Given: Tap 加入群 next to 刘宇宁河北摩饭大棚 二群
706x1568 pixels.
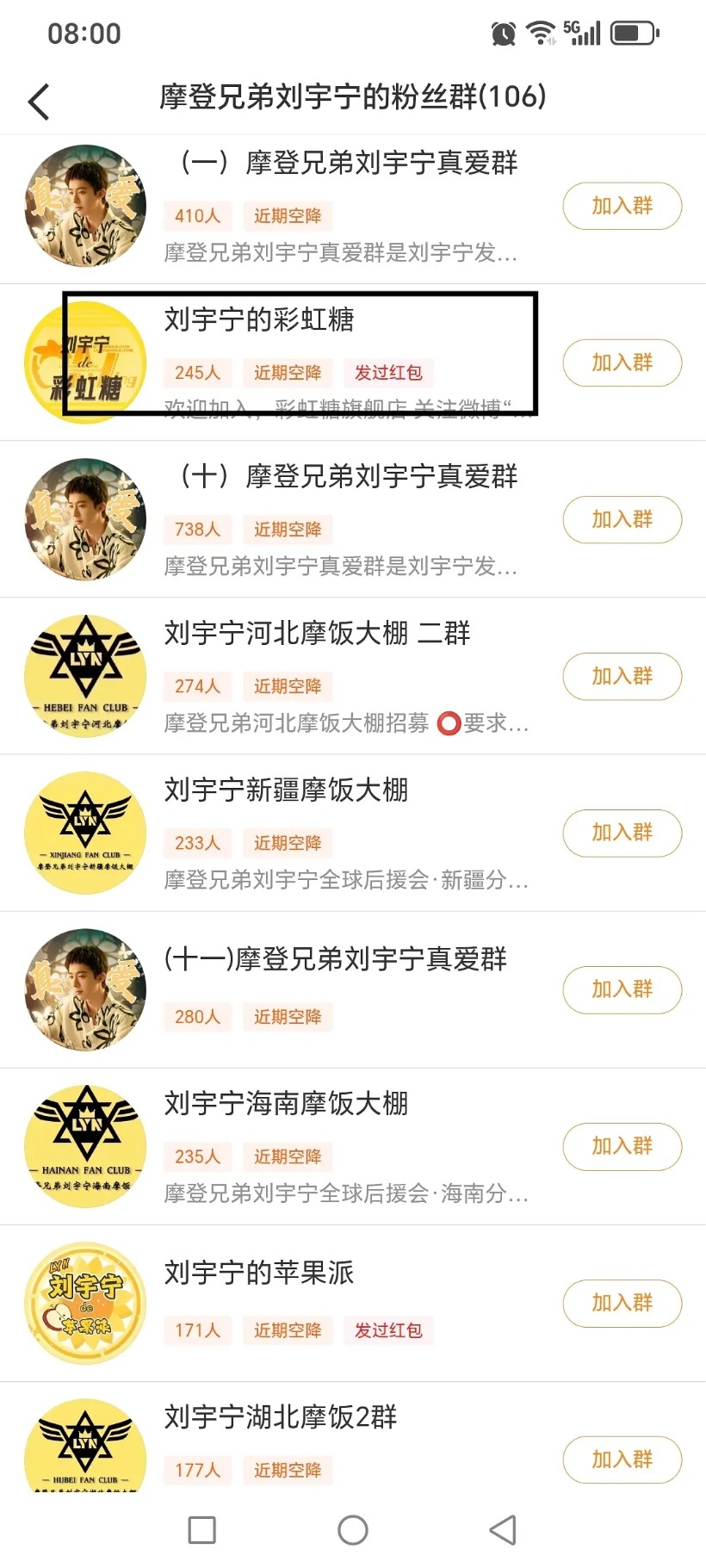Looking at the screenshot, I should click(x=622, y=676).
